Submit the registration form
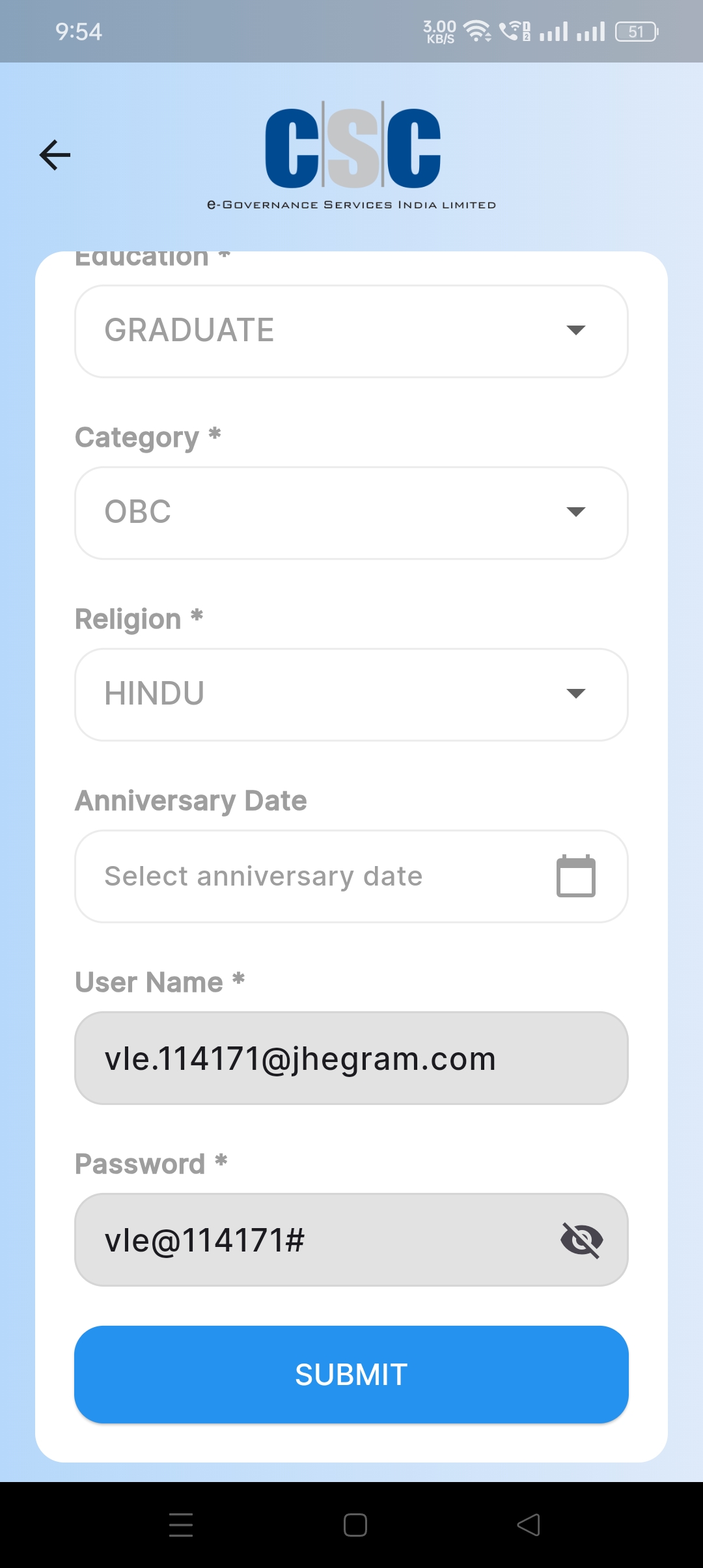This screenshot has width=703, height=1568. [351, 1375]
